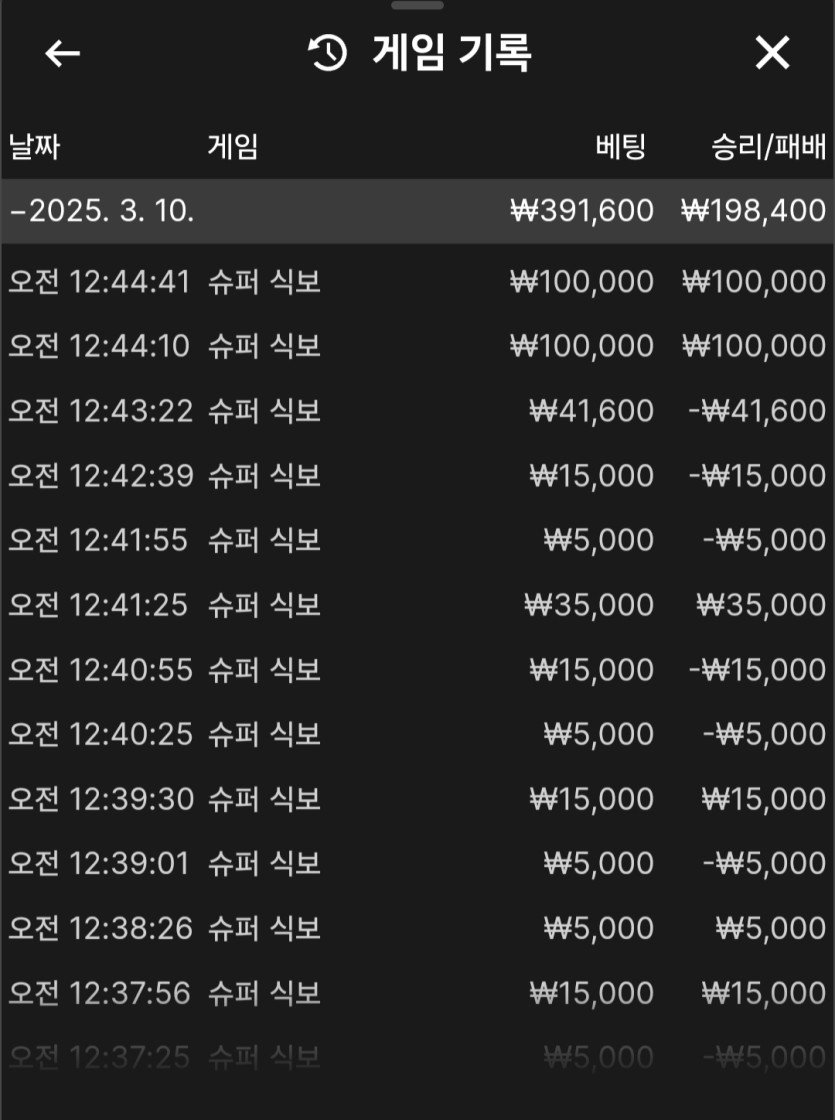The width and height of the screenshot is (835, 1120).
Task: Select the 12:40:25 game record
Action: [x=417, y=734]
